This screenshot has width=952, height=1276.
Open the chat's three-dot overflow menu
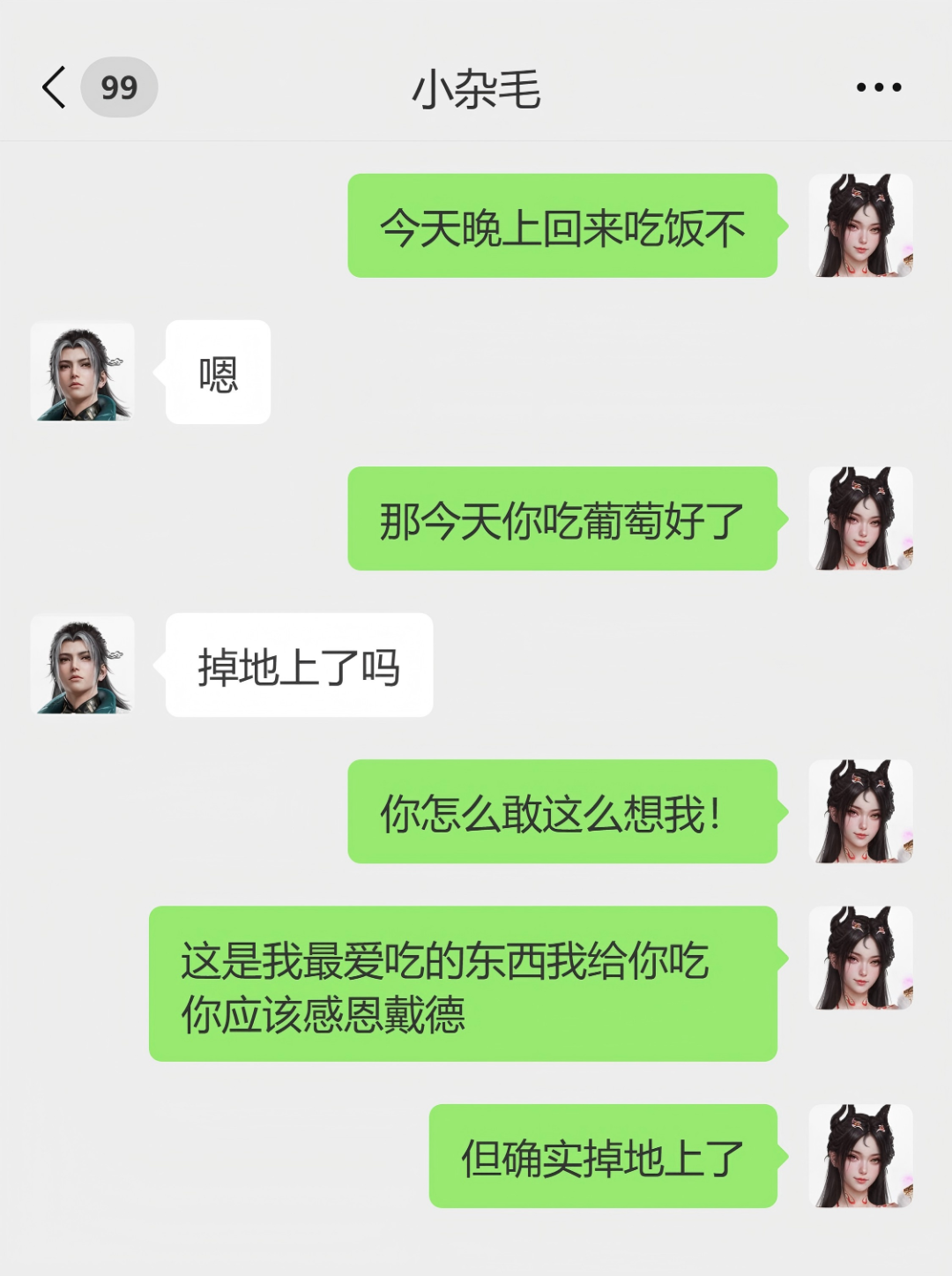coord(878,87)
